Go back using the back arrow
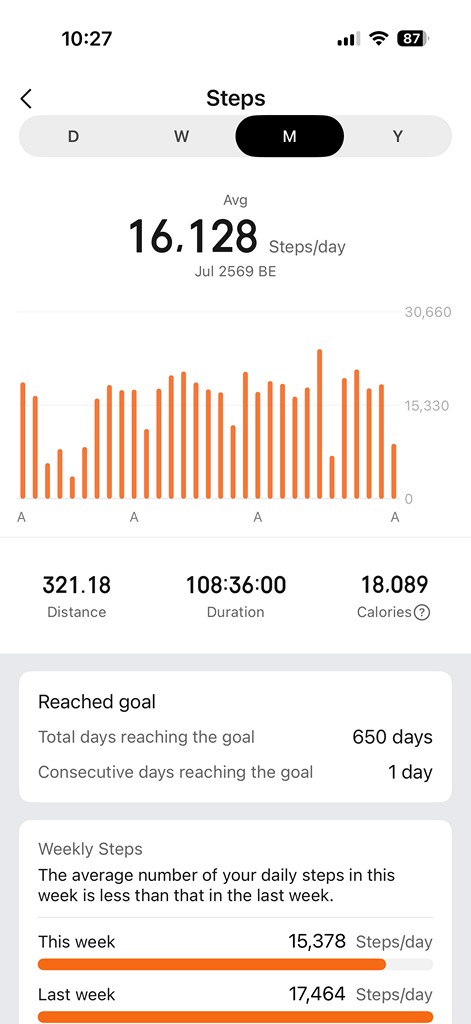The width and height of the screenshot is (471, 1024). (26, 99)
